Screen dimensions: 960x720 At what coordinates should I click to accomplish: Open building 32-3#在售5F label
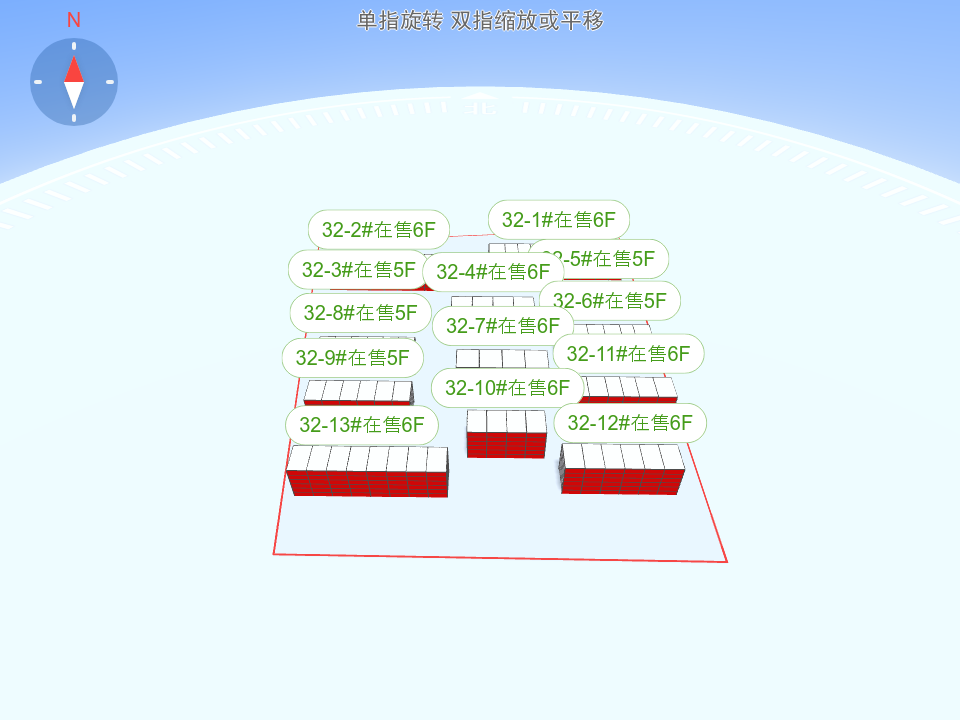click(x=358, y=269)
